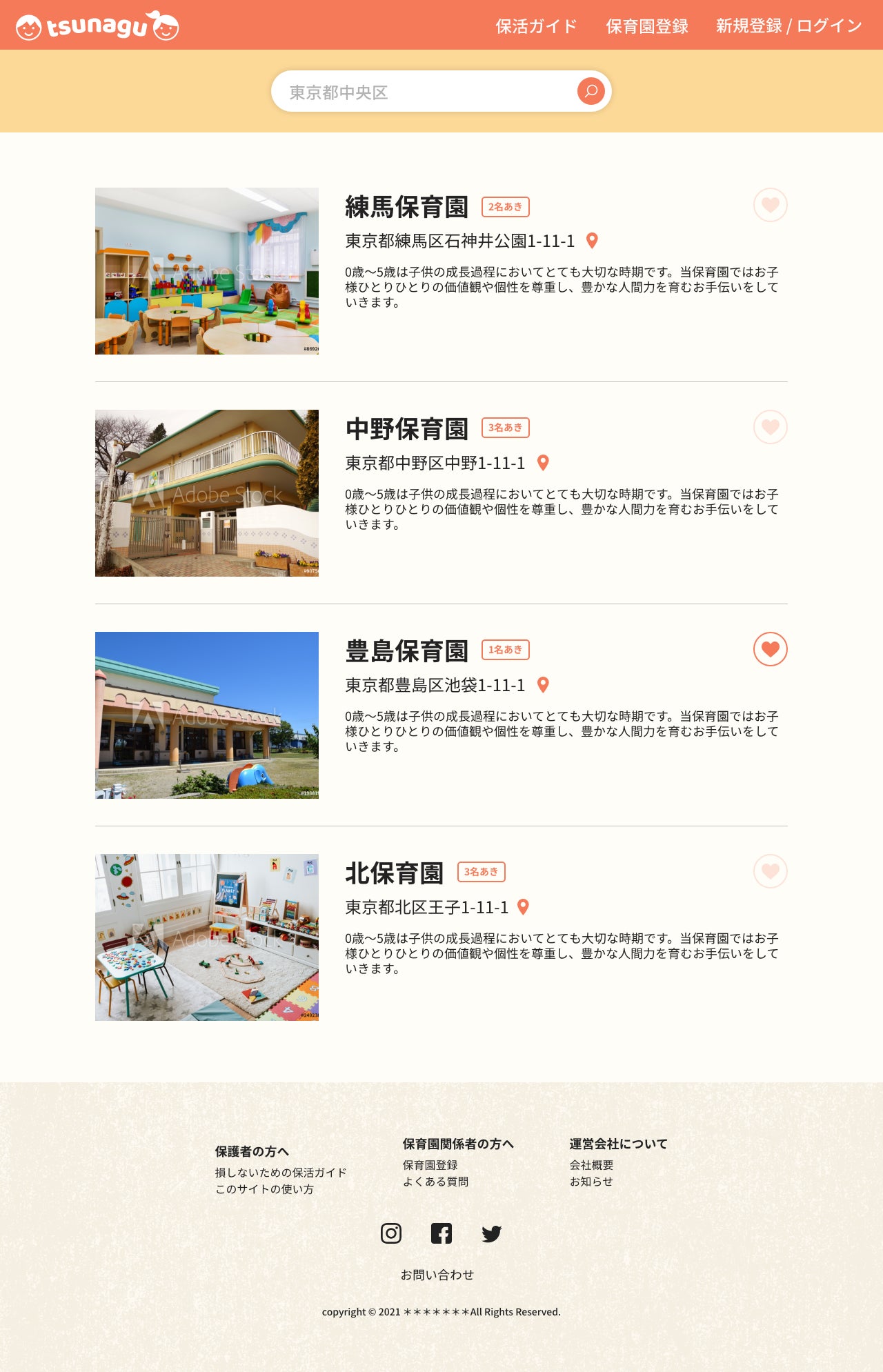The height and width of the screenshot is (1372, 883).
Task: Like 中野保育園 with its heart
Action: point(770,427)
